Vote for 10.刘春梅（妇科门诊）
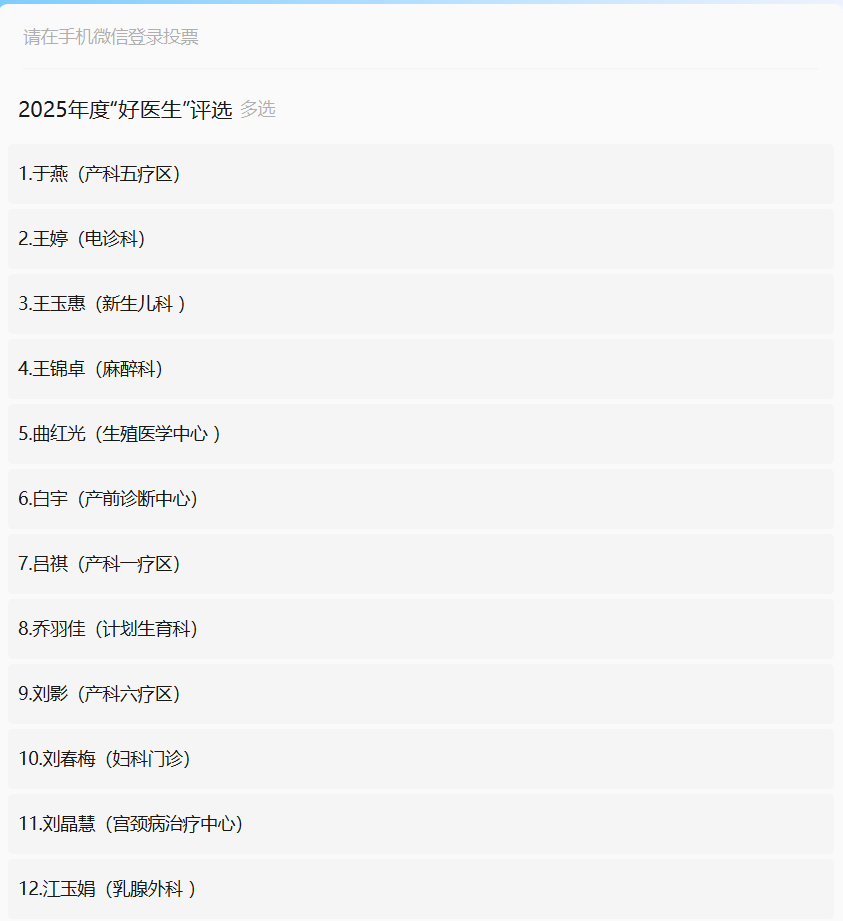 105,759
